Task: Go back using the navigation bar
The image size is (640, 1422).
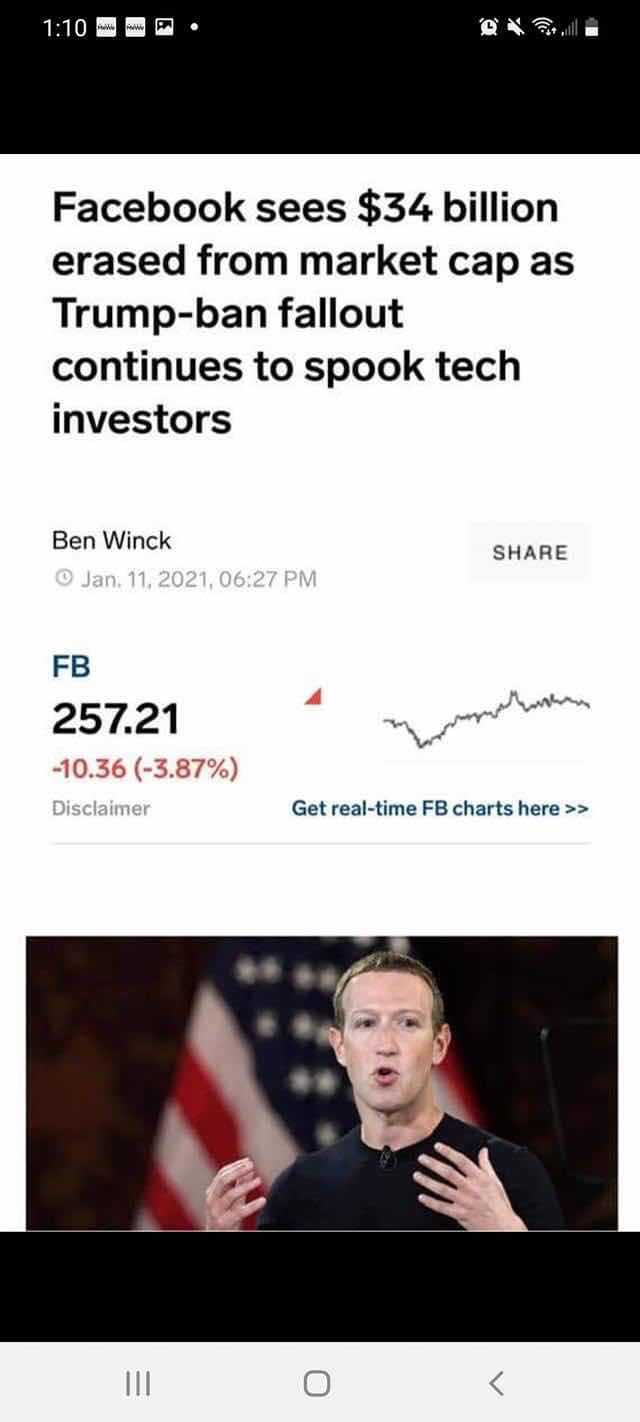Action: click(x=497, y=1383)
